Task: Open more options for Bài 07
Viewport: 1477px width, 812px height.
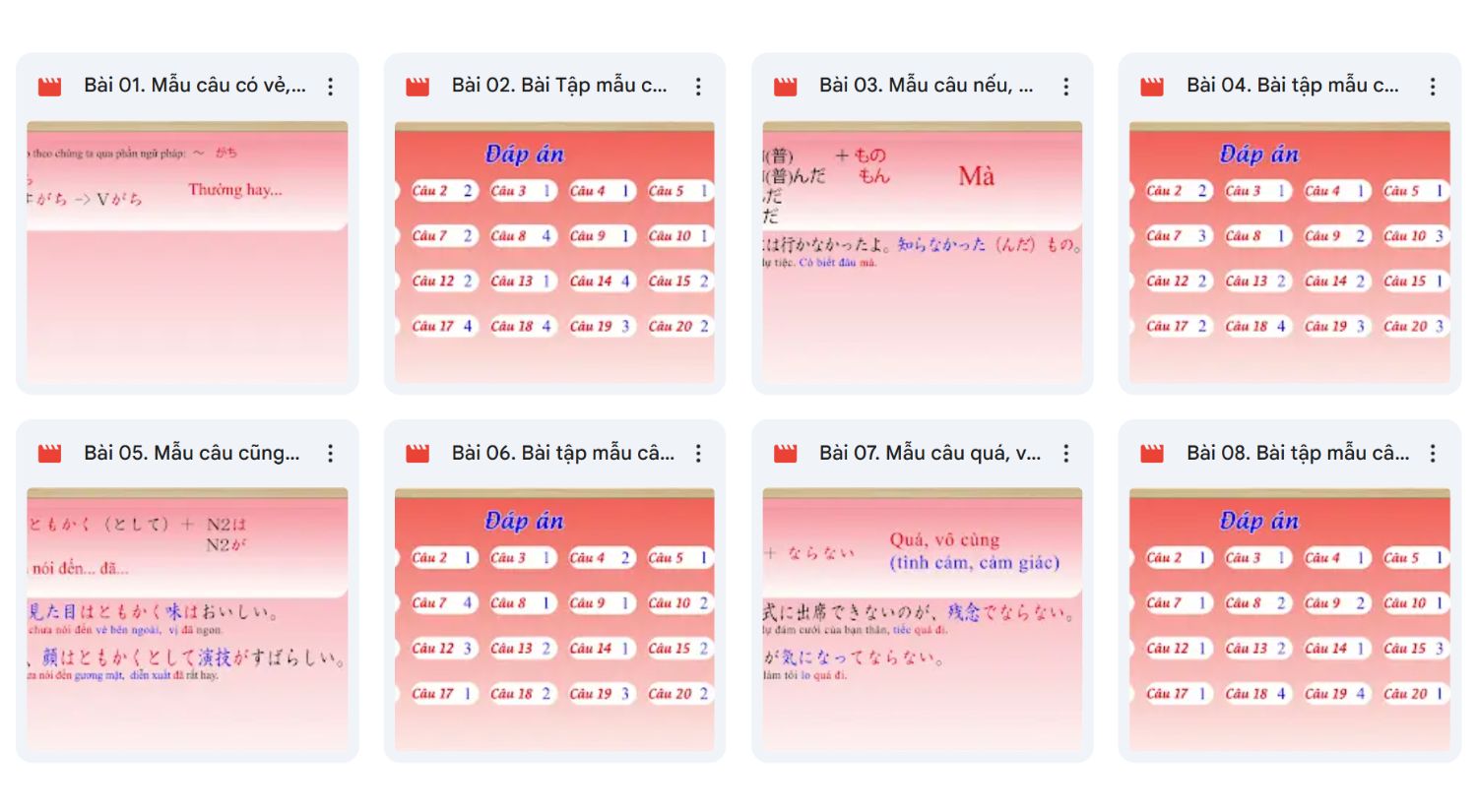Action: tap(1065, 454)
